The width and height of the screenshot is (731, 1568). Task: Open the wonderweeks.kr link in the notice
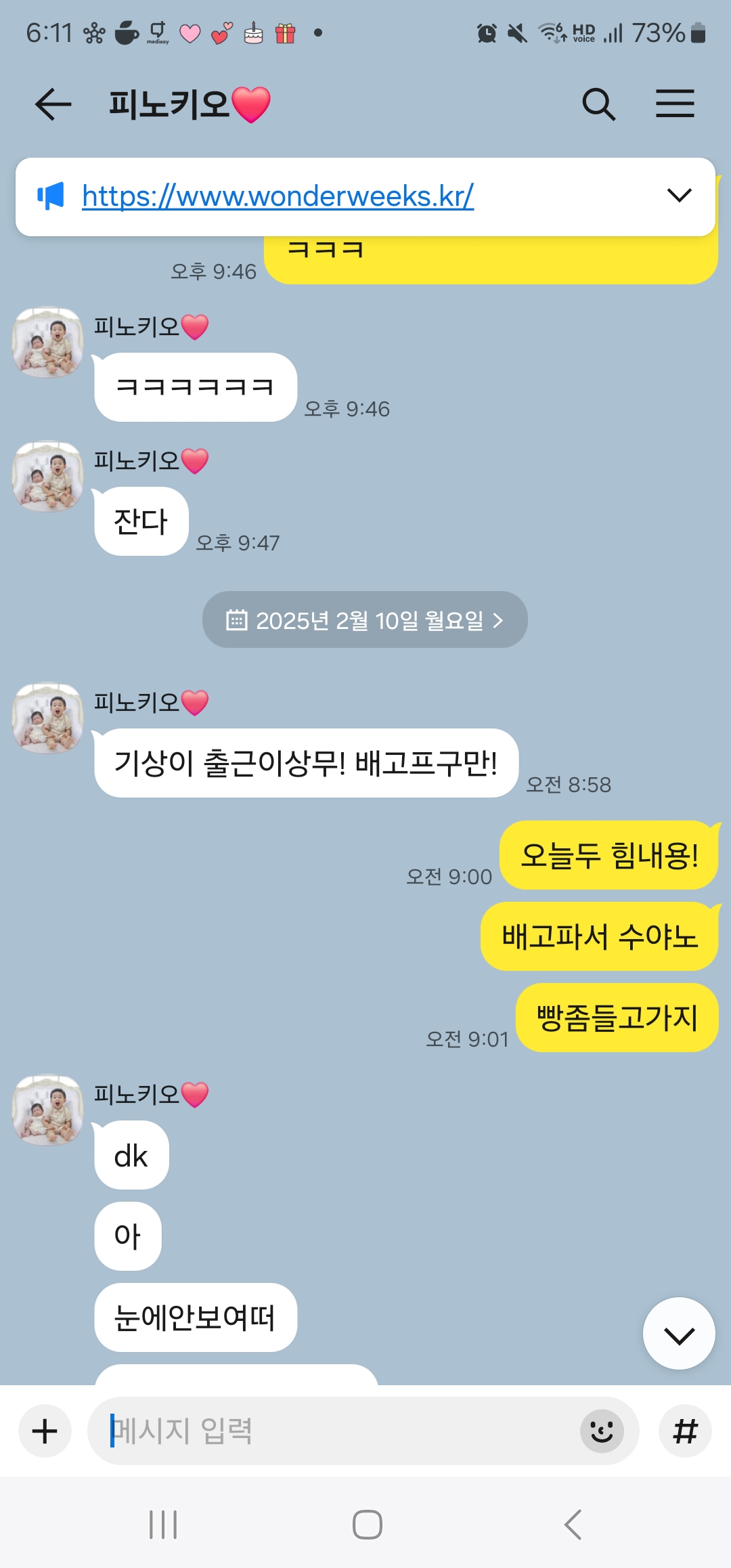coord(278,196)
